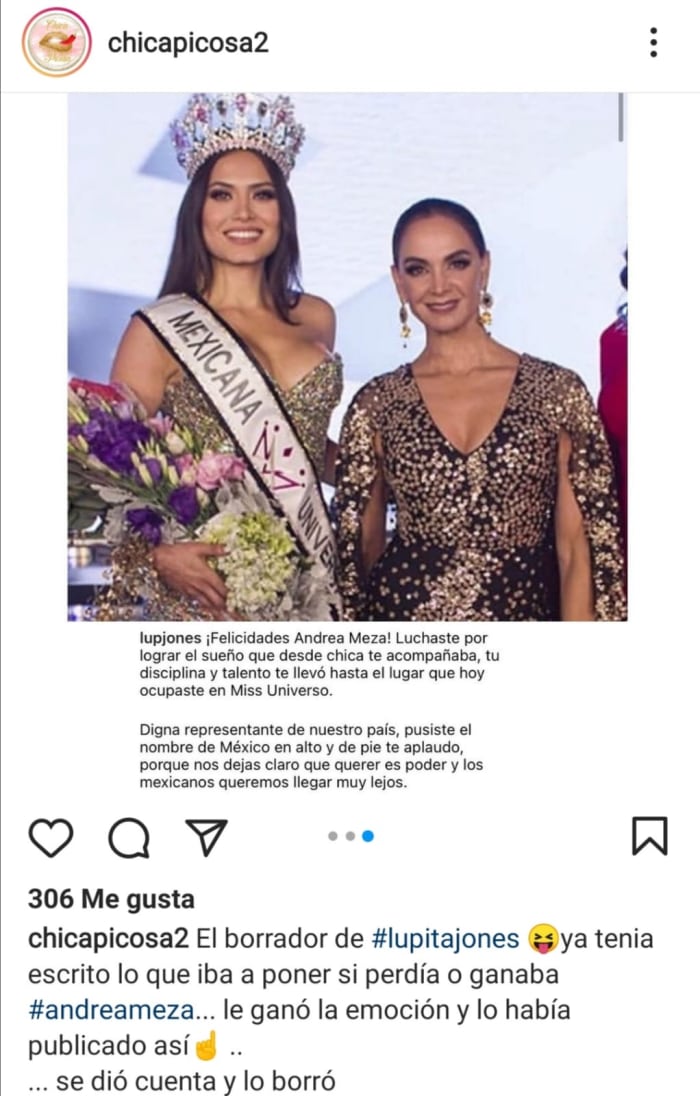Tap the carousel page indicator dots
The width and height of the screenshot is (700, 1096).
coord(350,836)
